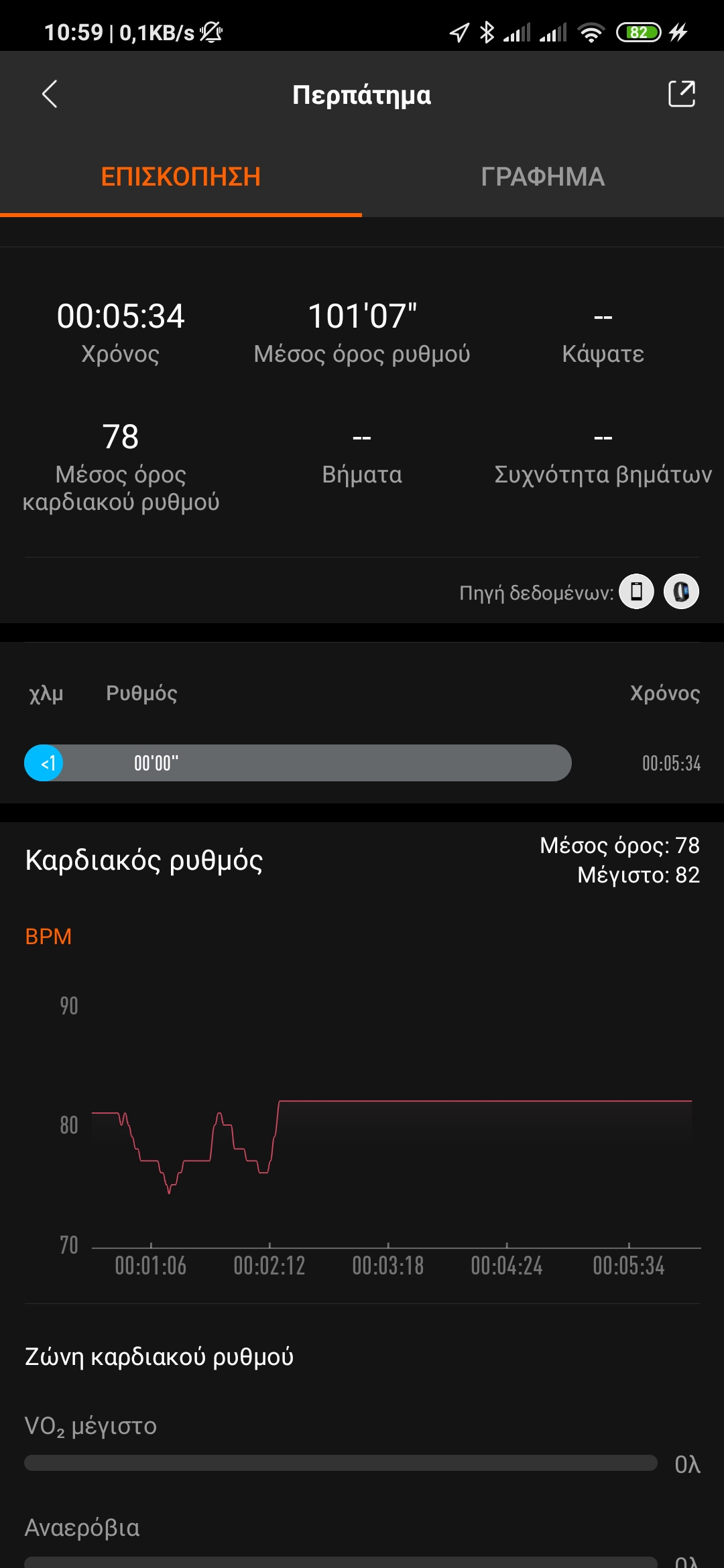The height and width of the screenshot is (1568, 724).
Task: Tap the band data source icon
Action: point(681,592)
